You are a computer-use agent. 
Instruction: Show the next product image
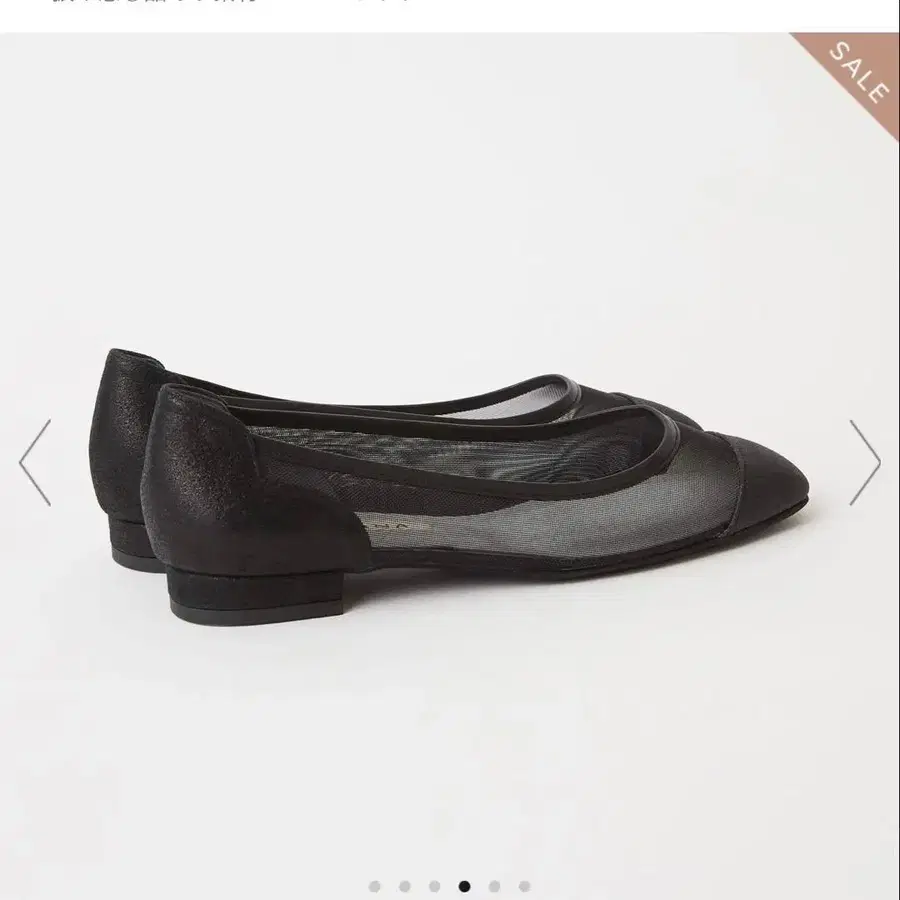click(864, 462)
